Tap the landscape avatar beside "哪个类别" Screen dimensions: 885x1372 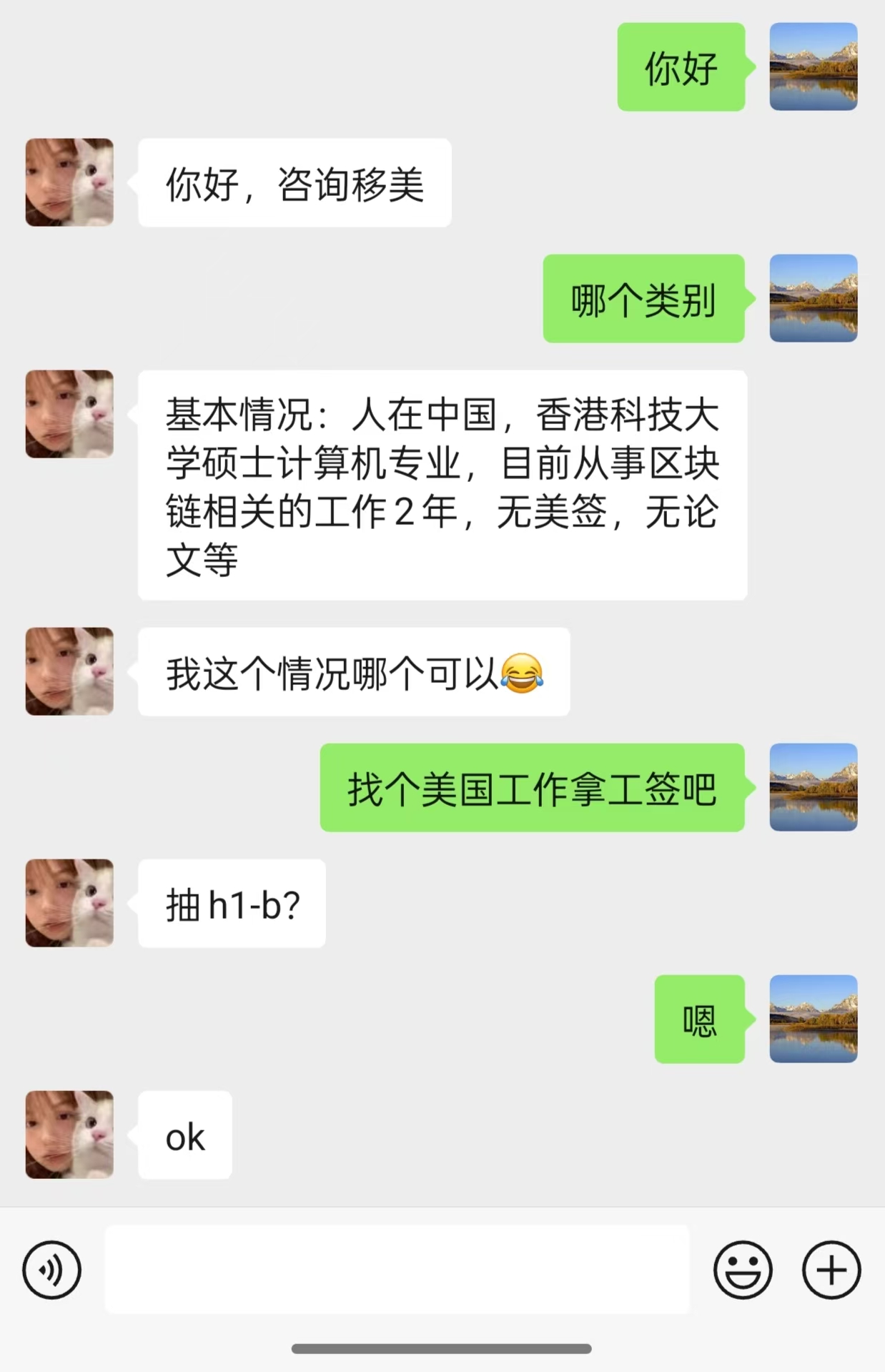pyautogui.click(x=813, y=298)
